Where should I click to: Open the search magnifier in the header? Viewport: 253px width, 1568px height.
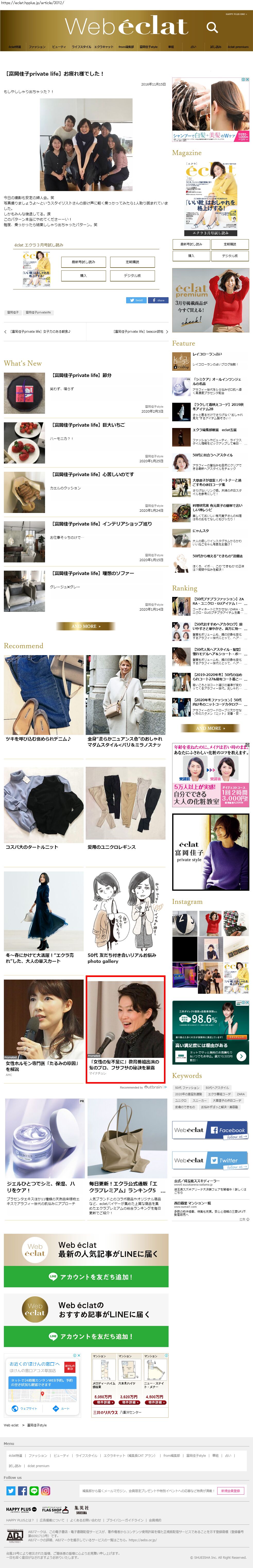point(211,27)
